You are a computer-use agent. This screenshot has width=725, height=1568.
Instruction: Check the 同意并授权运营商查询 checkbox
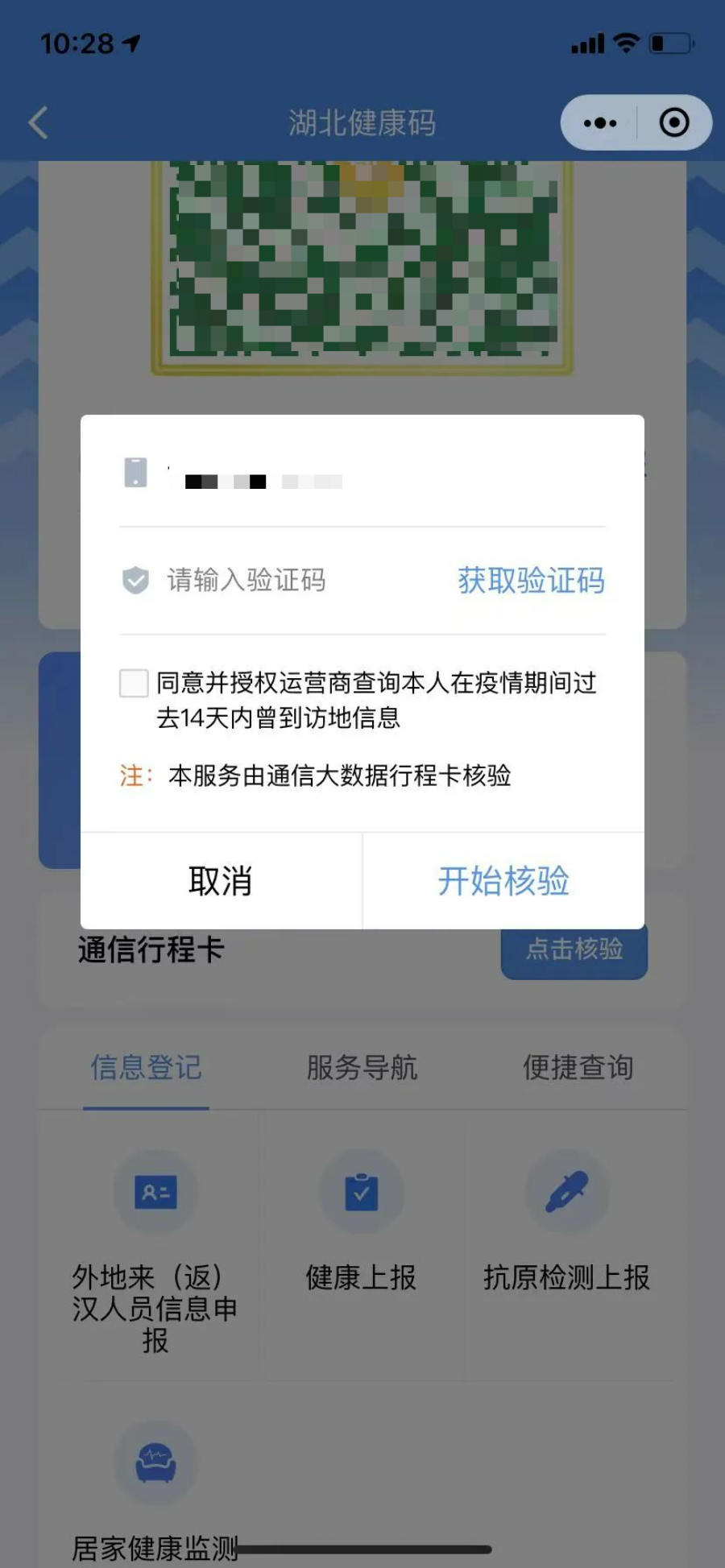(x=135, y=683)
